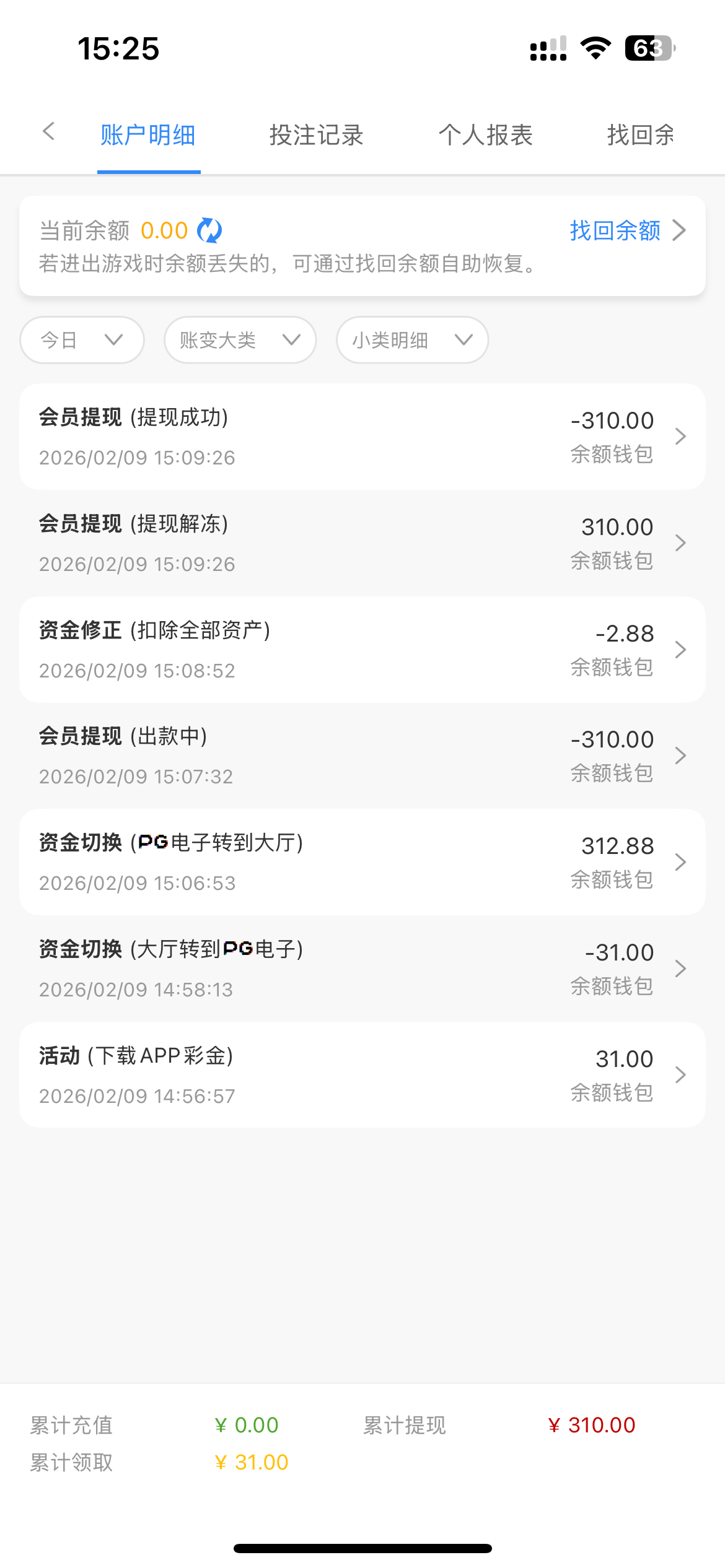Open details arrow on 活动 (下载APP彩金) entry
The height and width of the screenshot is (1568, 725).
tap(680, 1075)
